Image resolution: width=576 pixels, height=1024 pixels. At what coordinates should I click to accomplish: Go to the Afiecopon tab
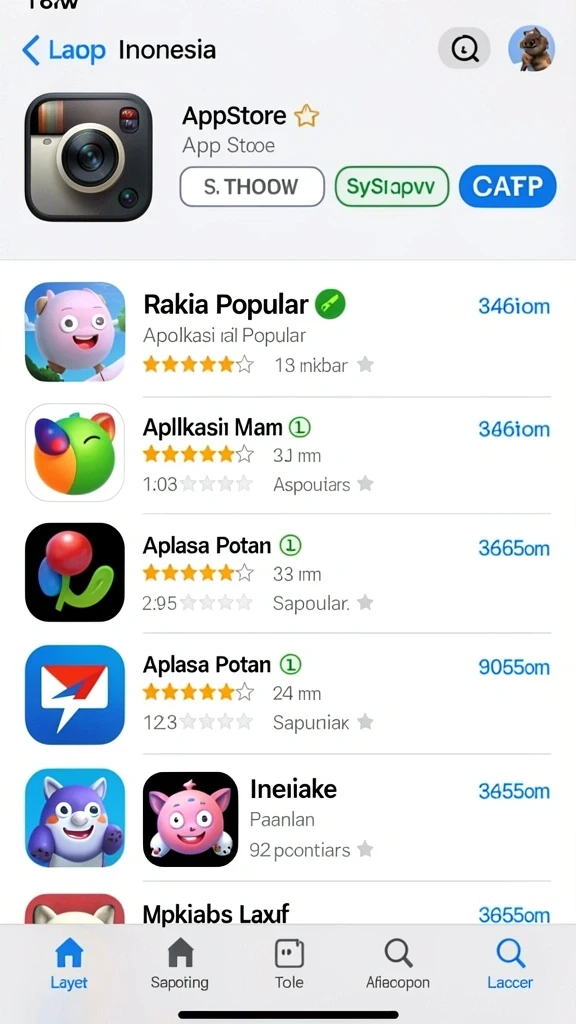coord(398,964)
